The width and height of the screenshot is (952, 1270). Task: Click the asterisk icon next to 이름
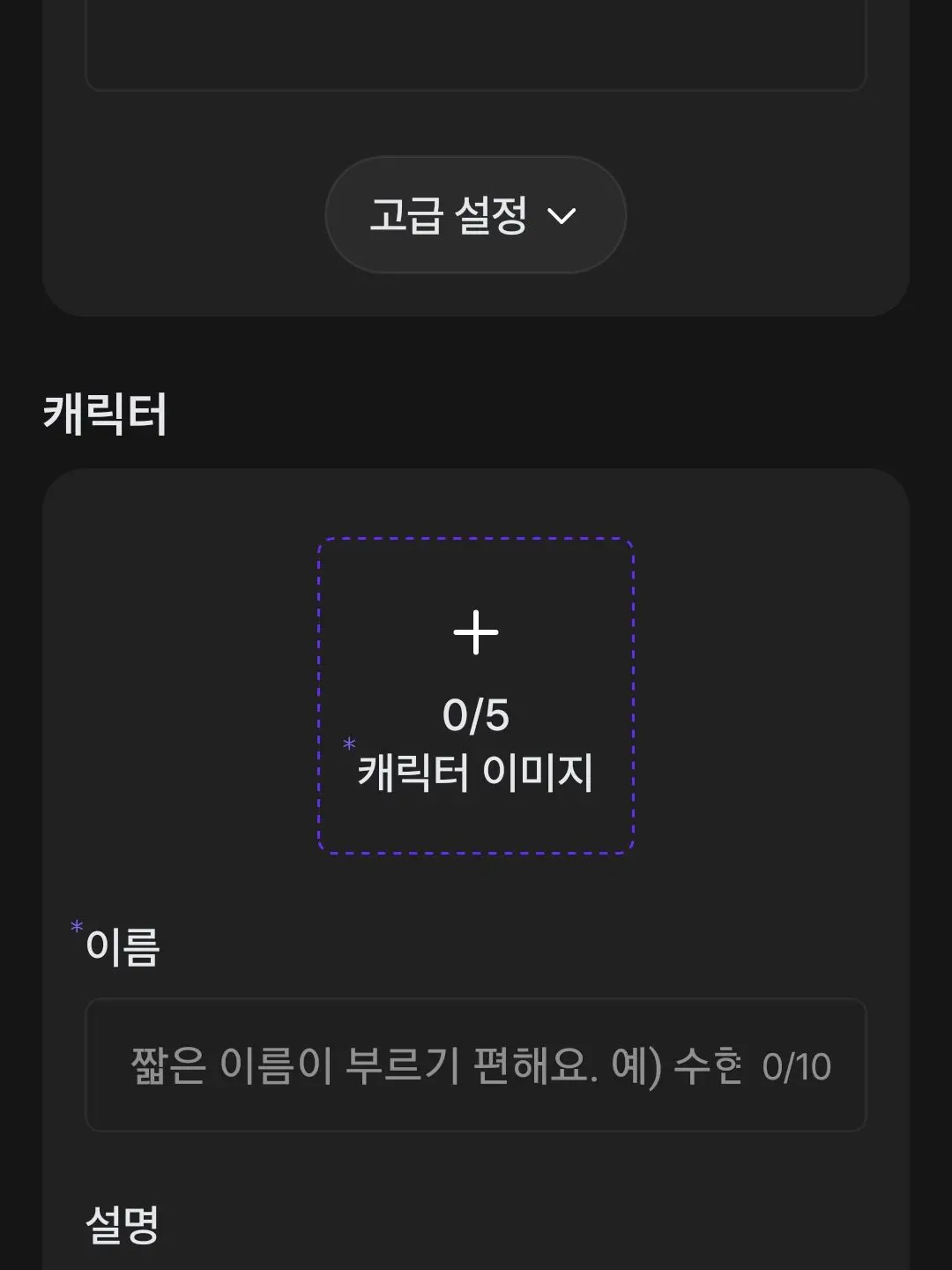pos(76,927)
